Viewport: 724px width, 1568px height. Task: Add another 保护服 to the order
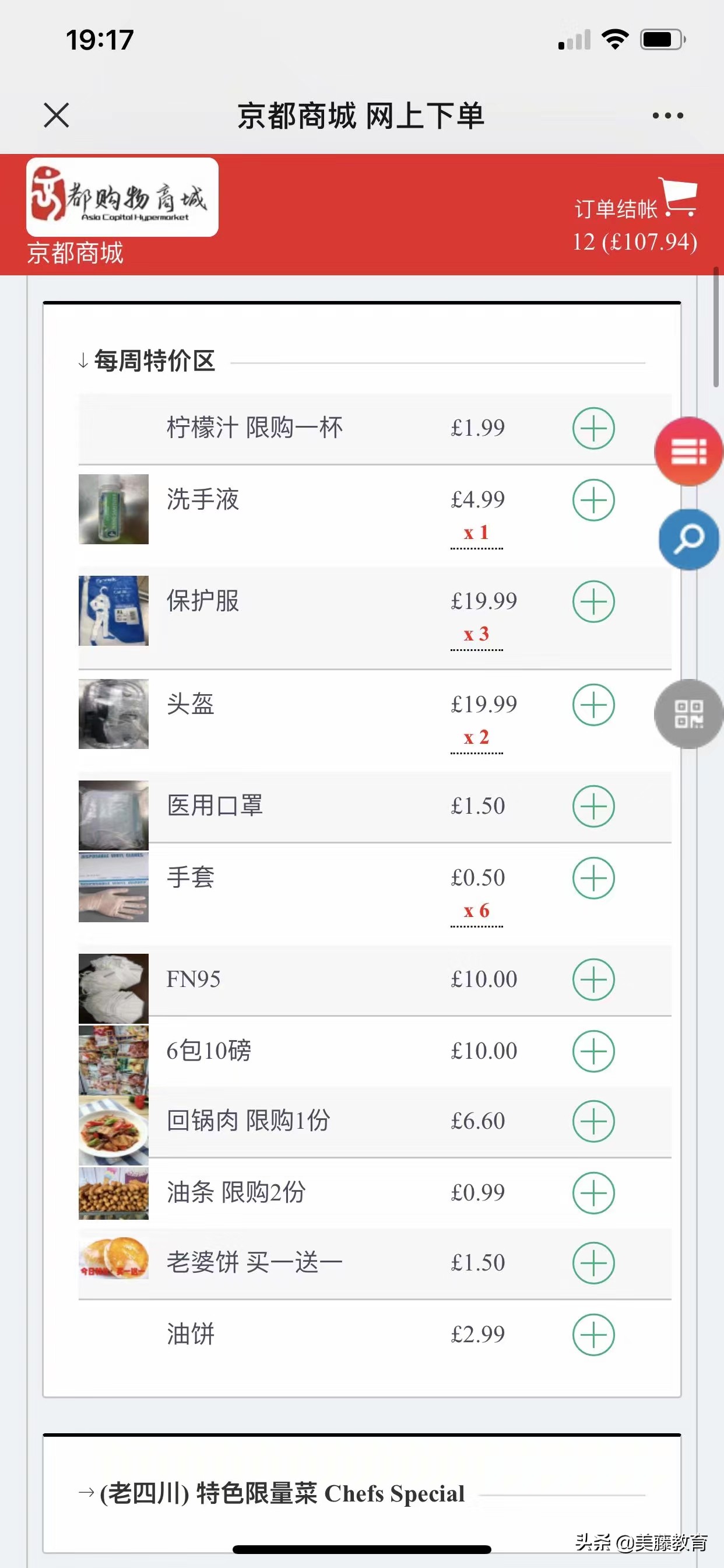593,601
